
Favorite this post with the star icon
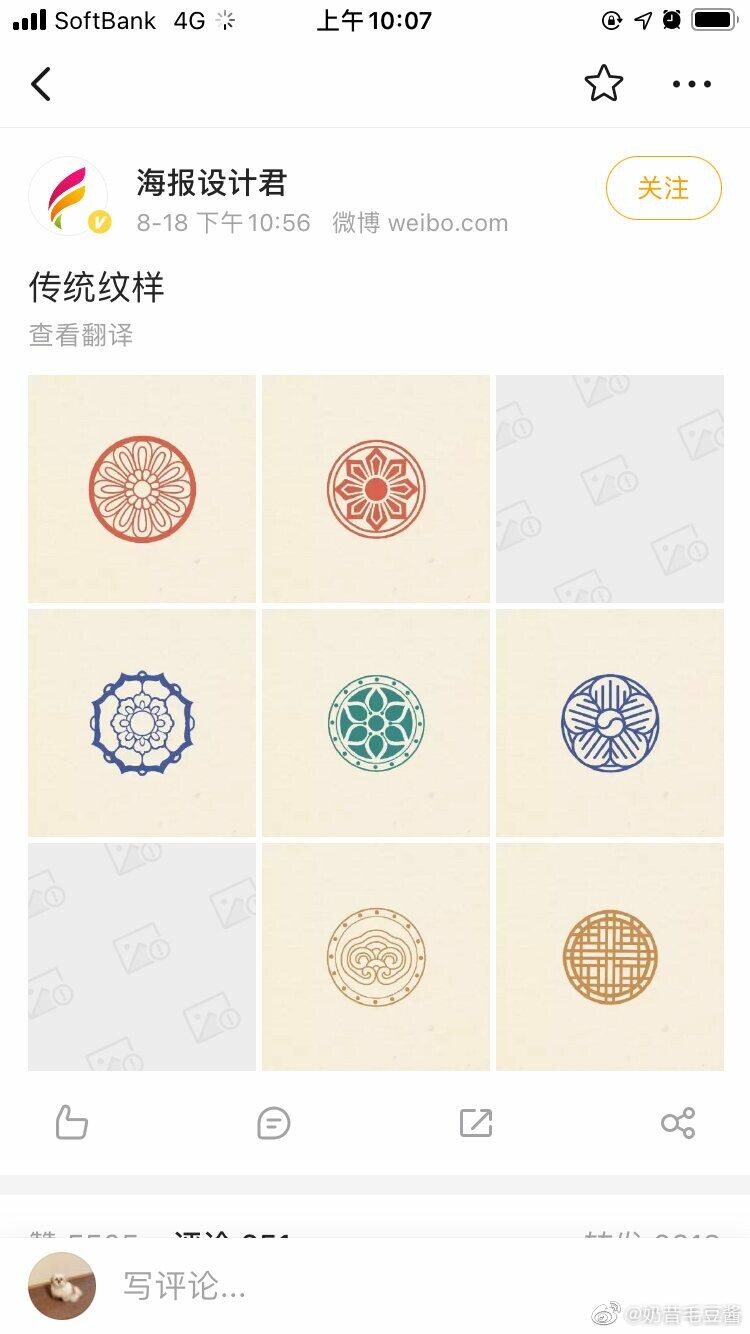click(604, 84)
